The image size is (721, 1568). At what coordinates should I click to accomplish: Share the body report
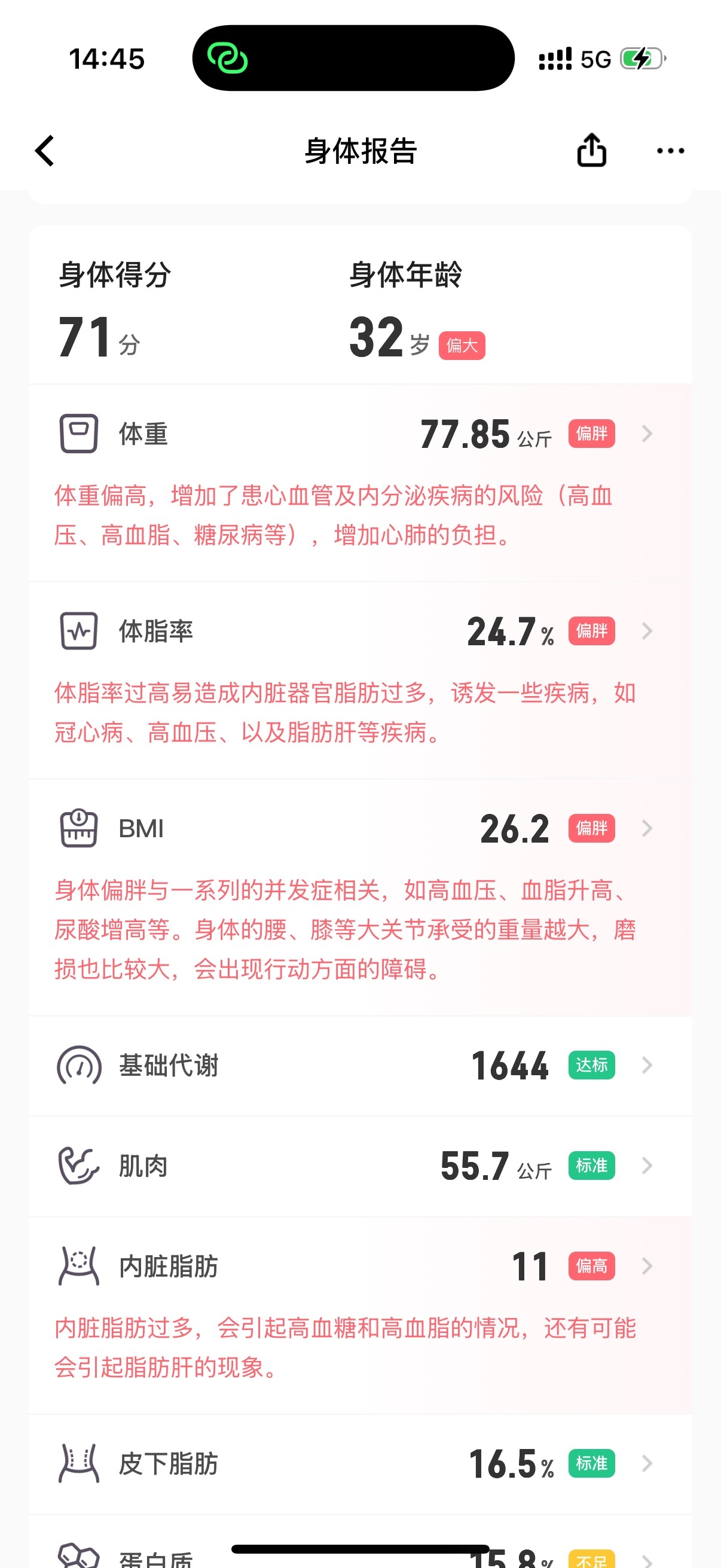pyautogui.click(x=591, y=150)
